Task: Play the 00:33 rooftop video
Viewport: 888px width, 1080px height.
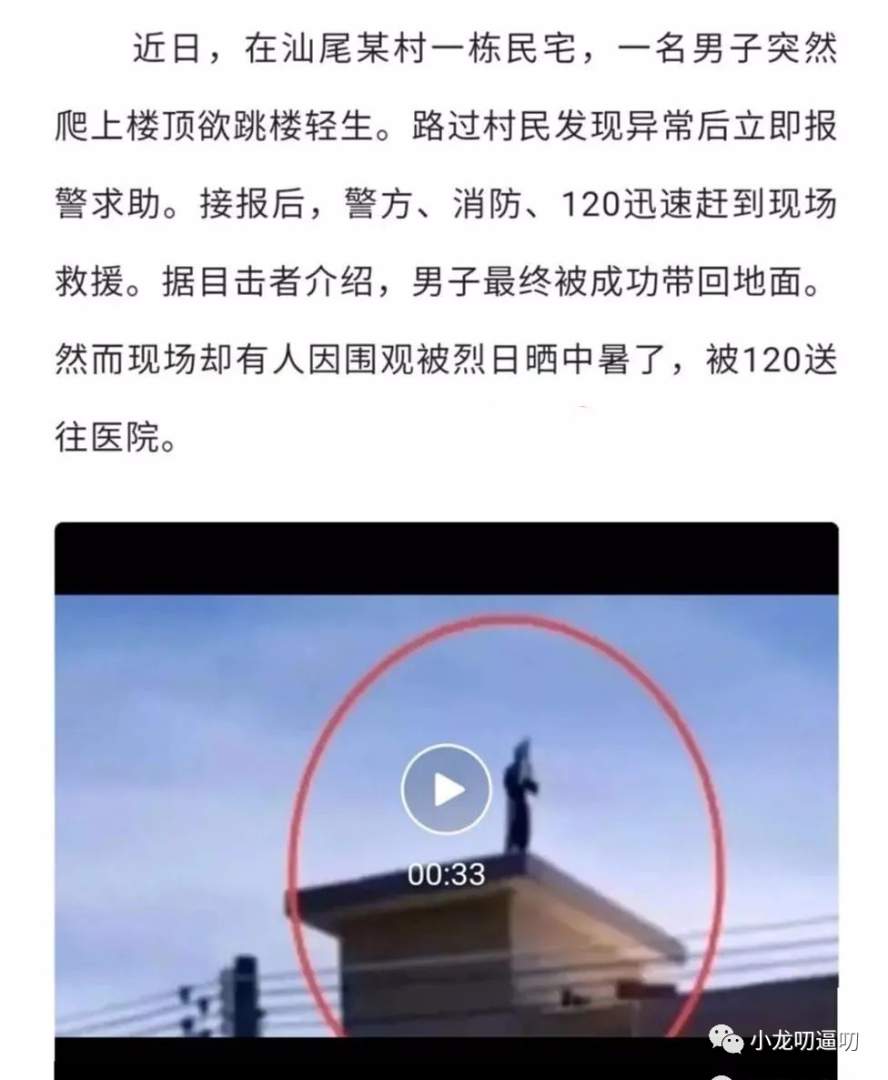Action: click(x=445, y=790)
